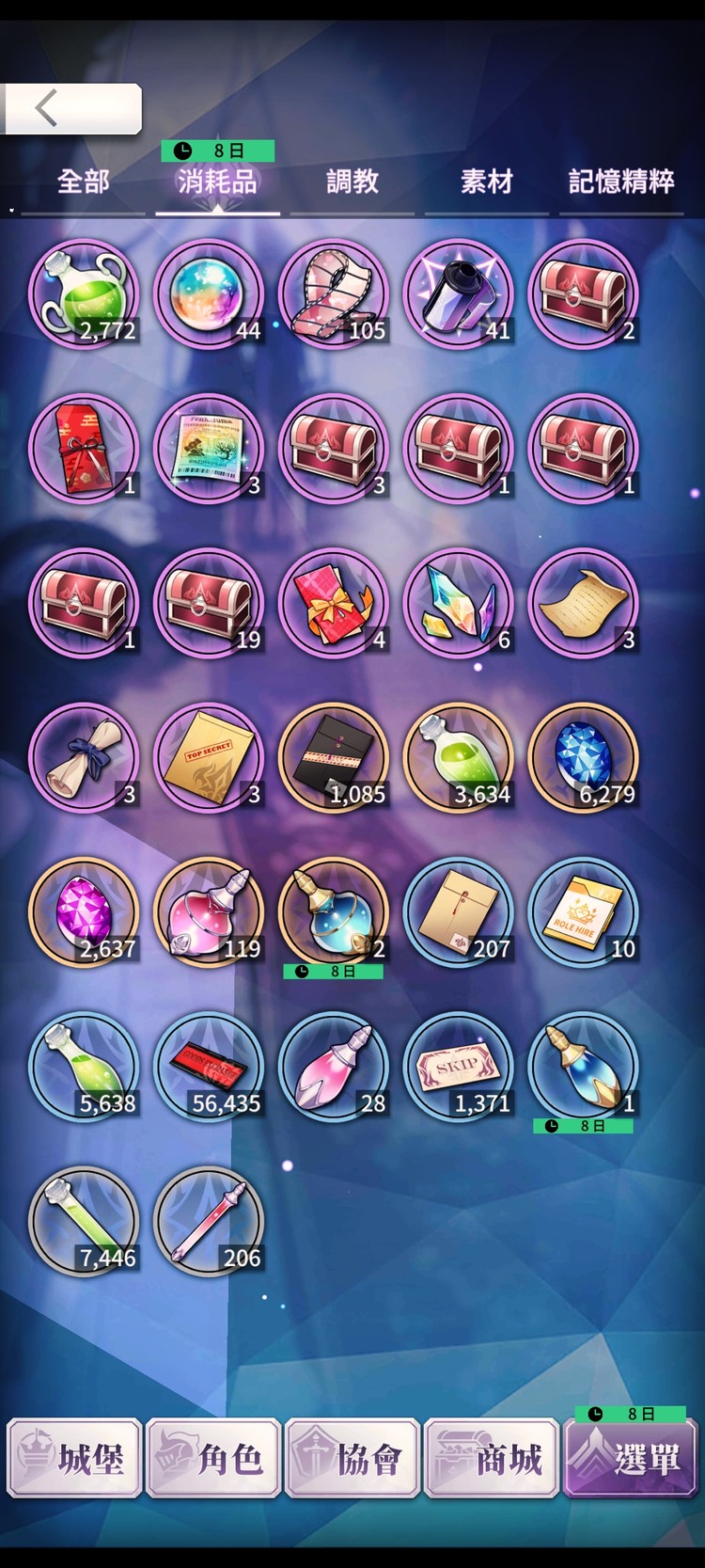Select the blue gem item with 6,279

pyautogui.click(x=584, y=758)
